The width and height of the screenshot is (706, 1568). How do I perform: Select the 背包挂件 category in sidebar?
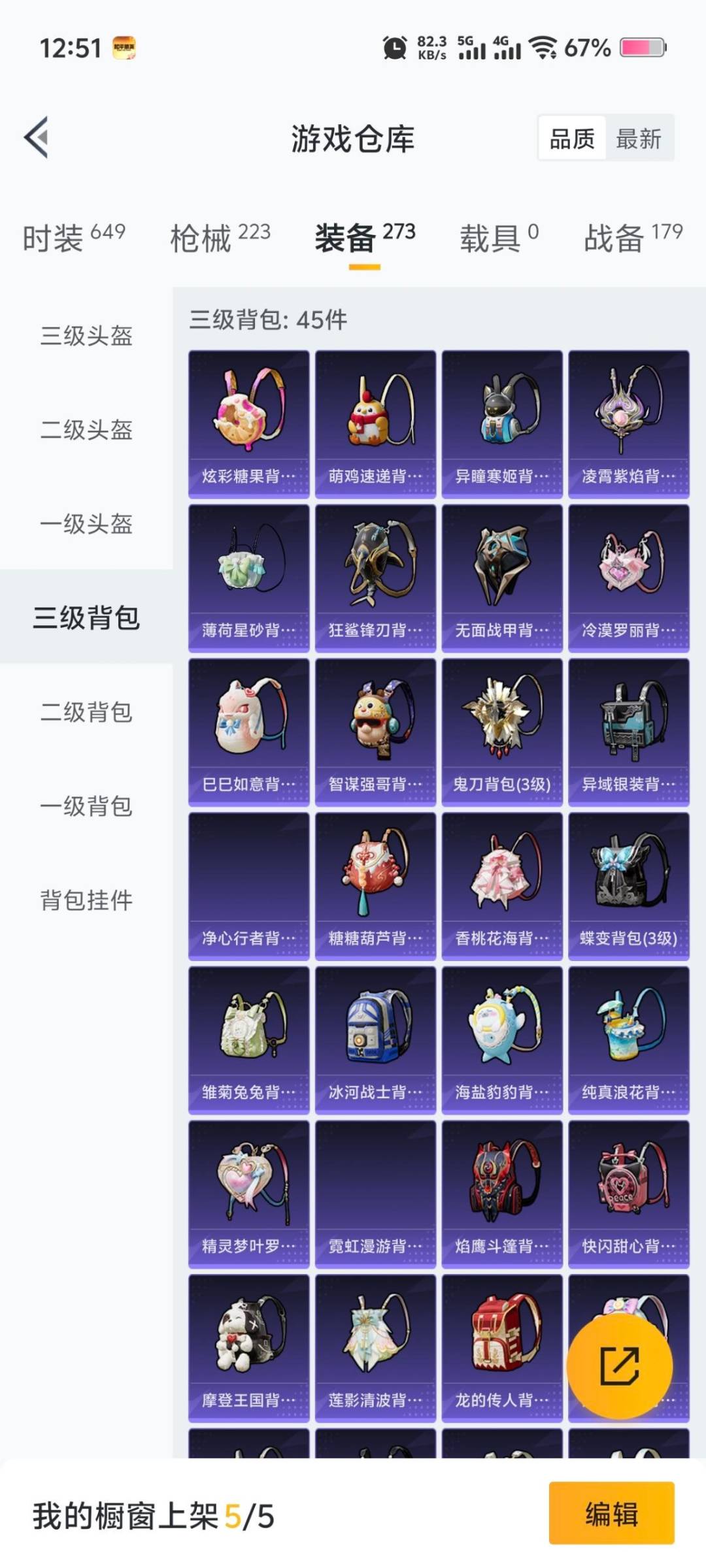[87, 902]
